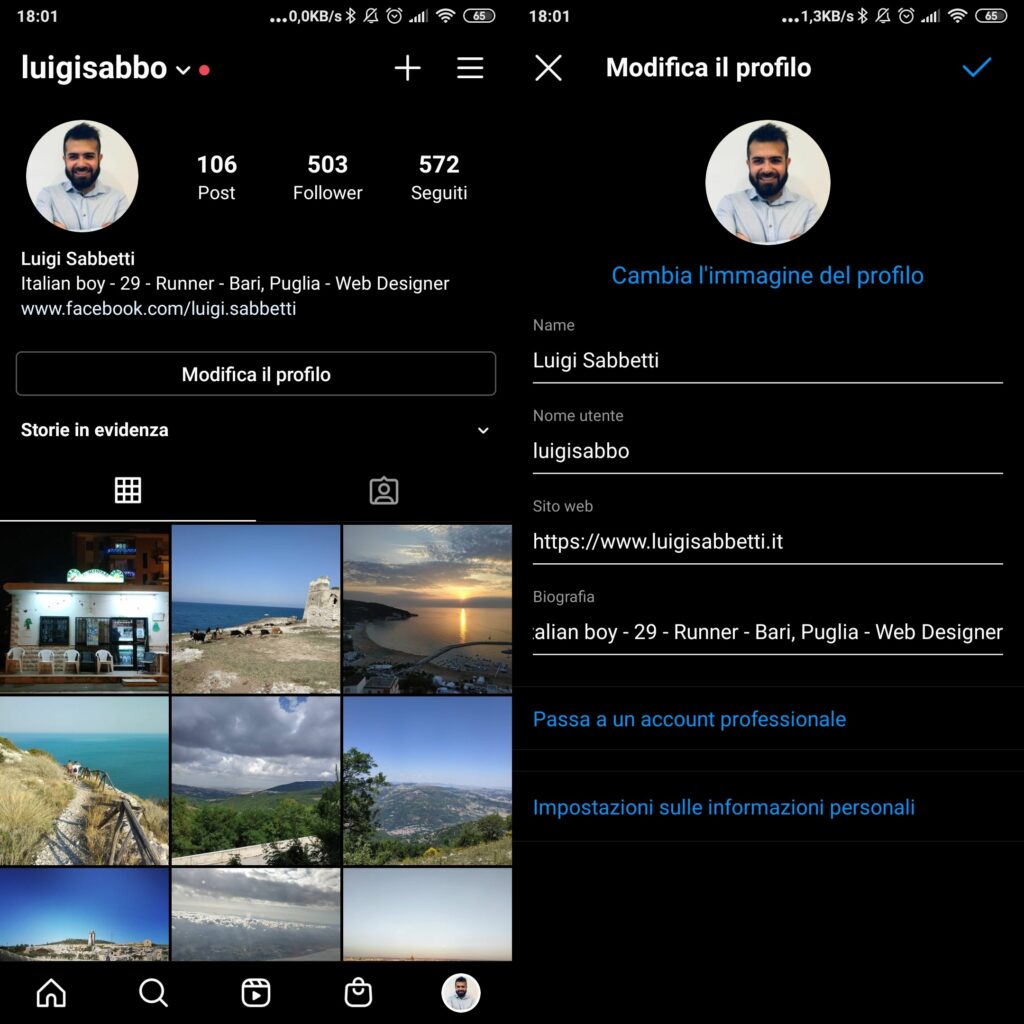Open the facebook.com/luigi.sabbetti link
Screen dimensions: 1024x1024
[158, 309]
